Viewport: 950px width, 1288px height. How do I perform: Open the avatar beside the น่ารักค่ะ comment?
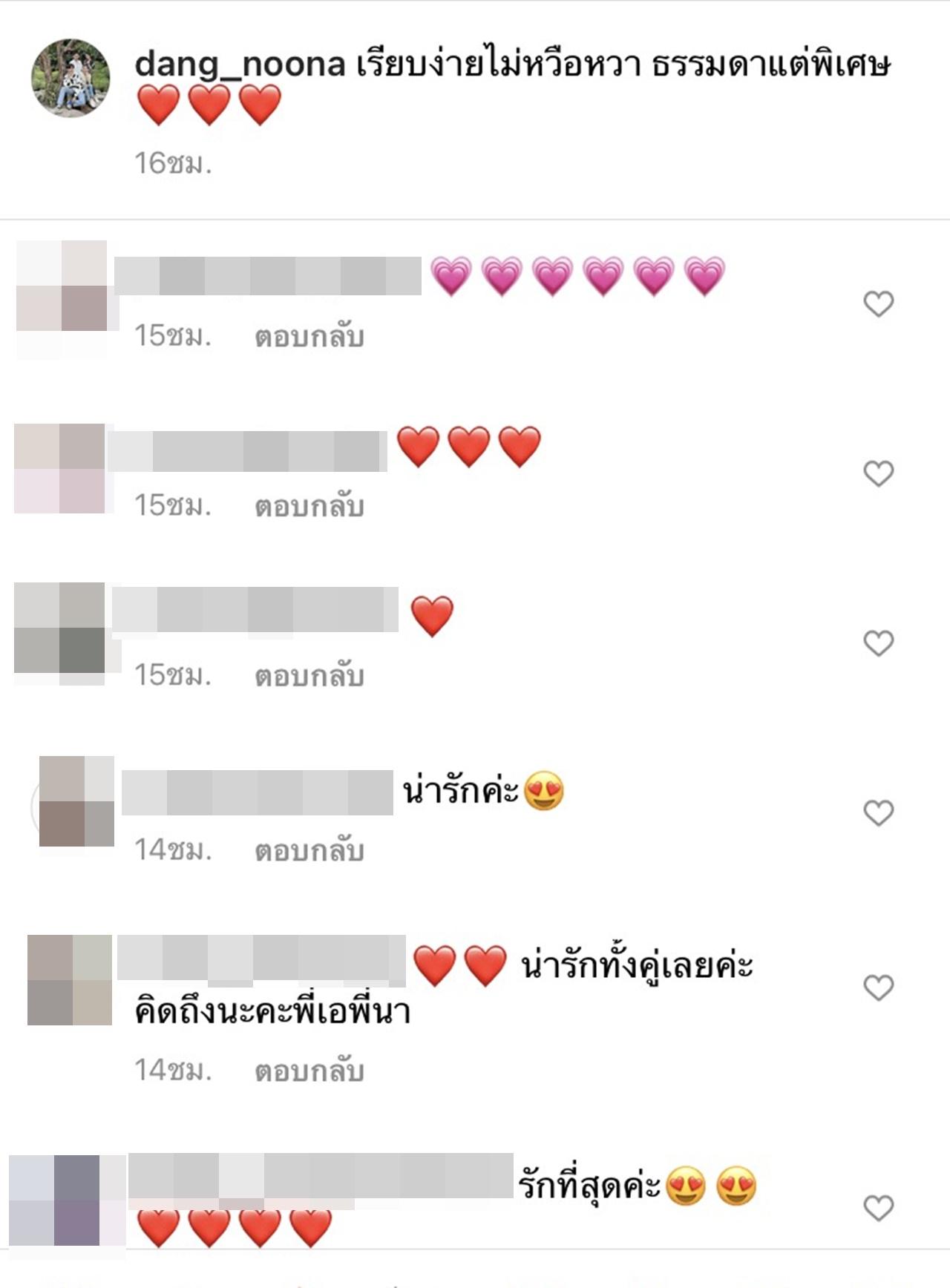[76, 801]
